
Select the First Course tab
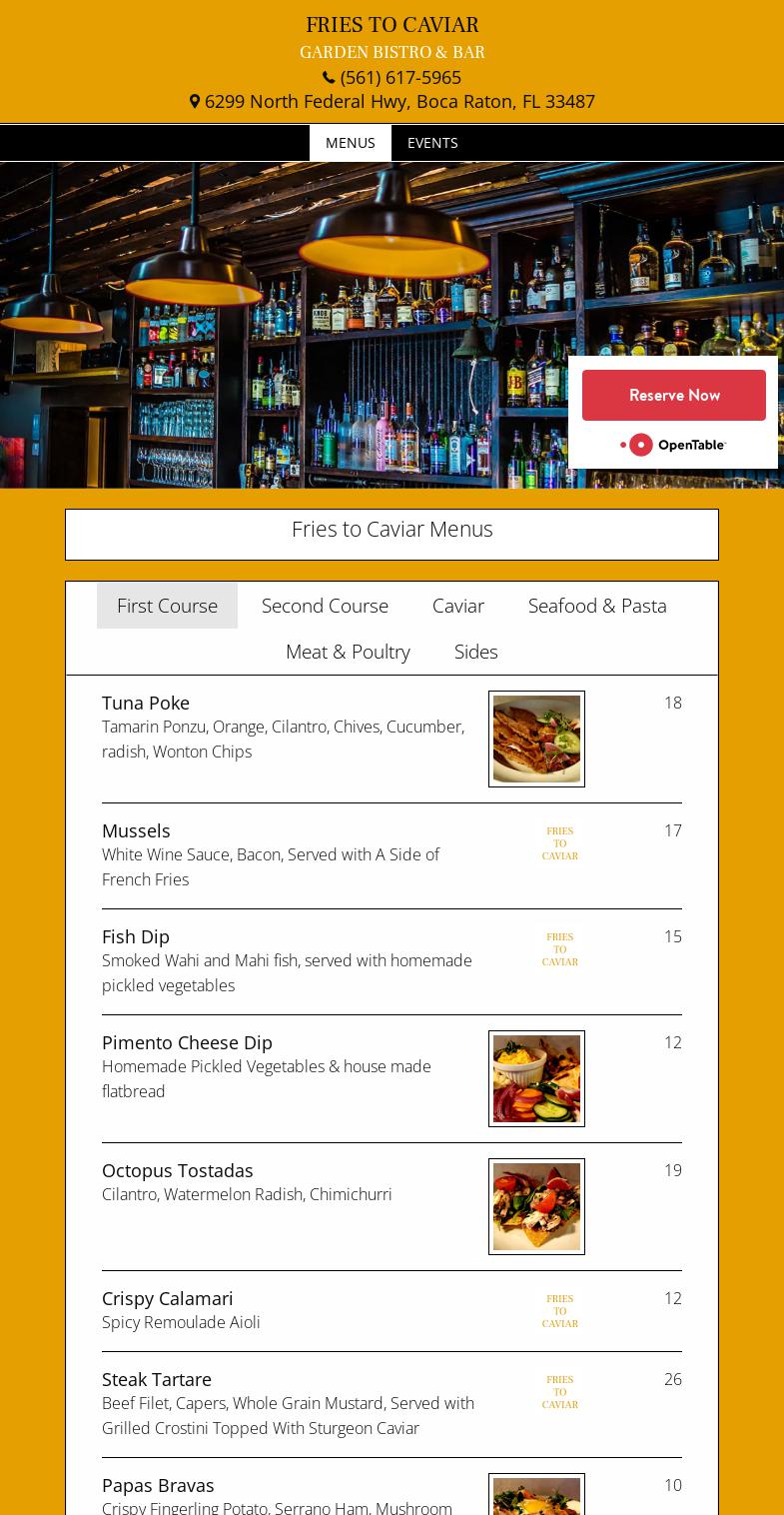coord(167,606)
